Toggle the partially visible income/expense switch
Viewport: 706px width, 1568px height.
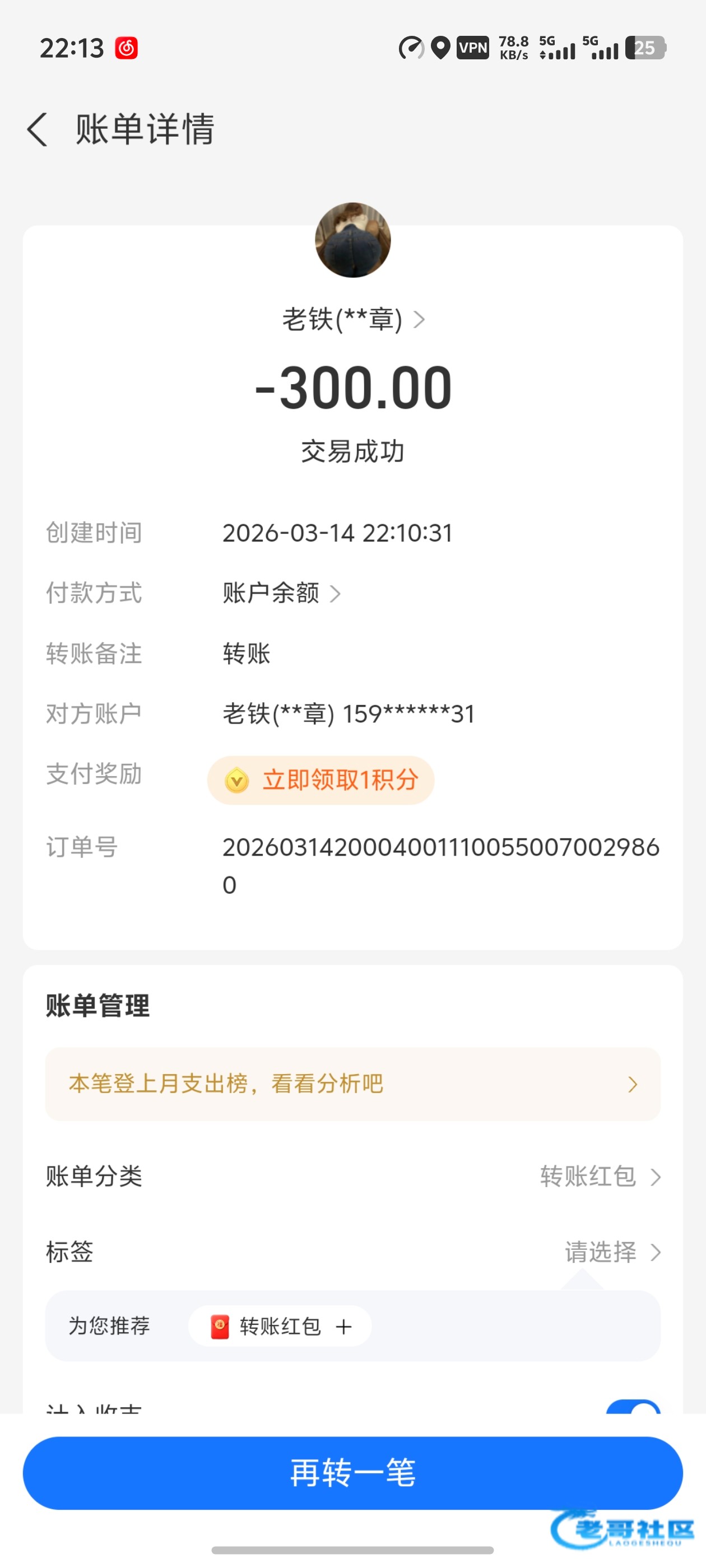633,1407
